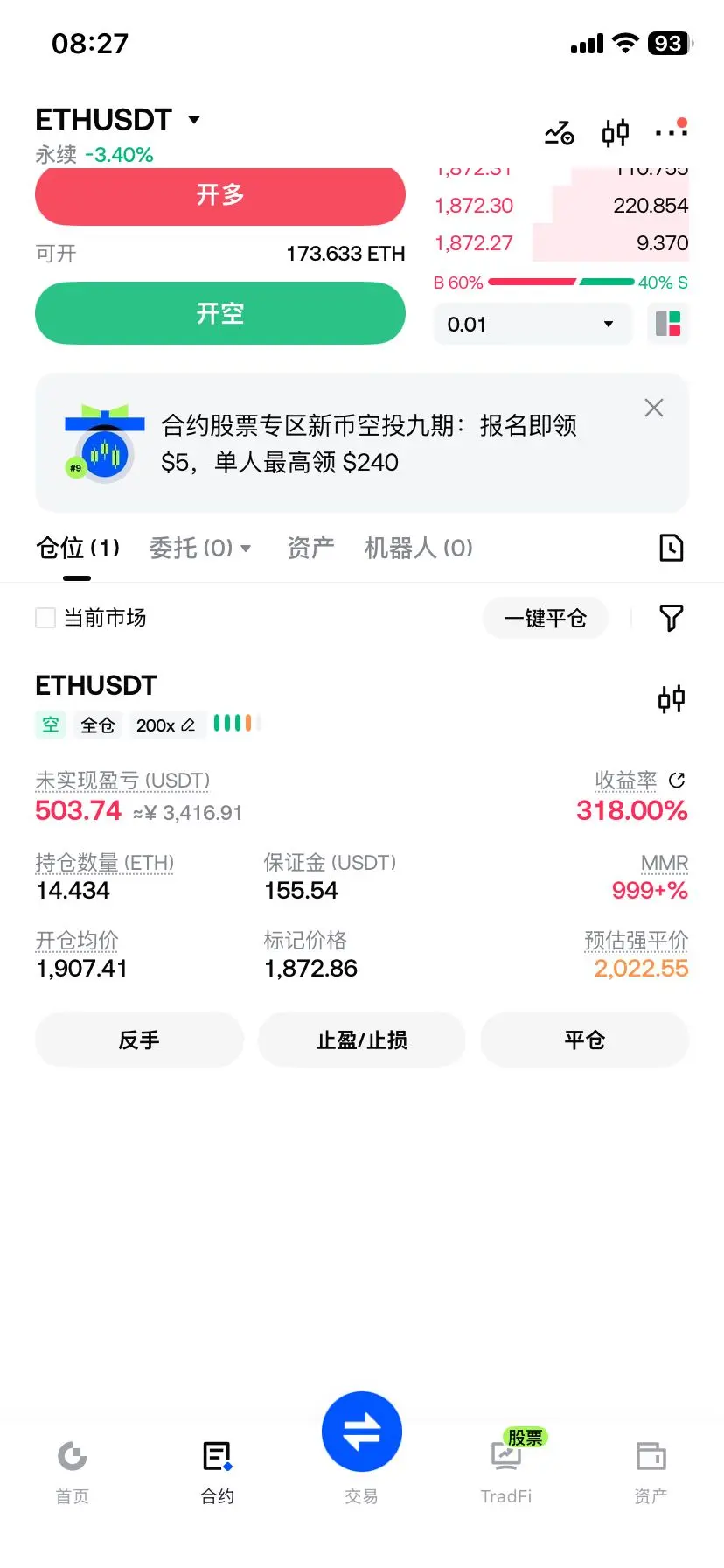Check the 当前市场 current market checkbox
The height and width of the screenshot is (1568, 724).
(45, 618)
